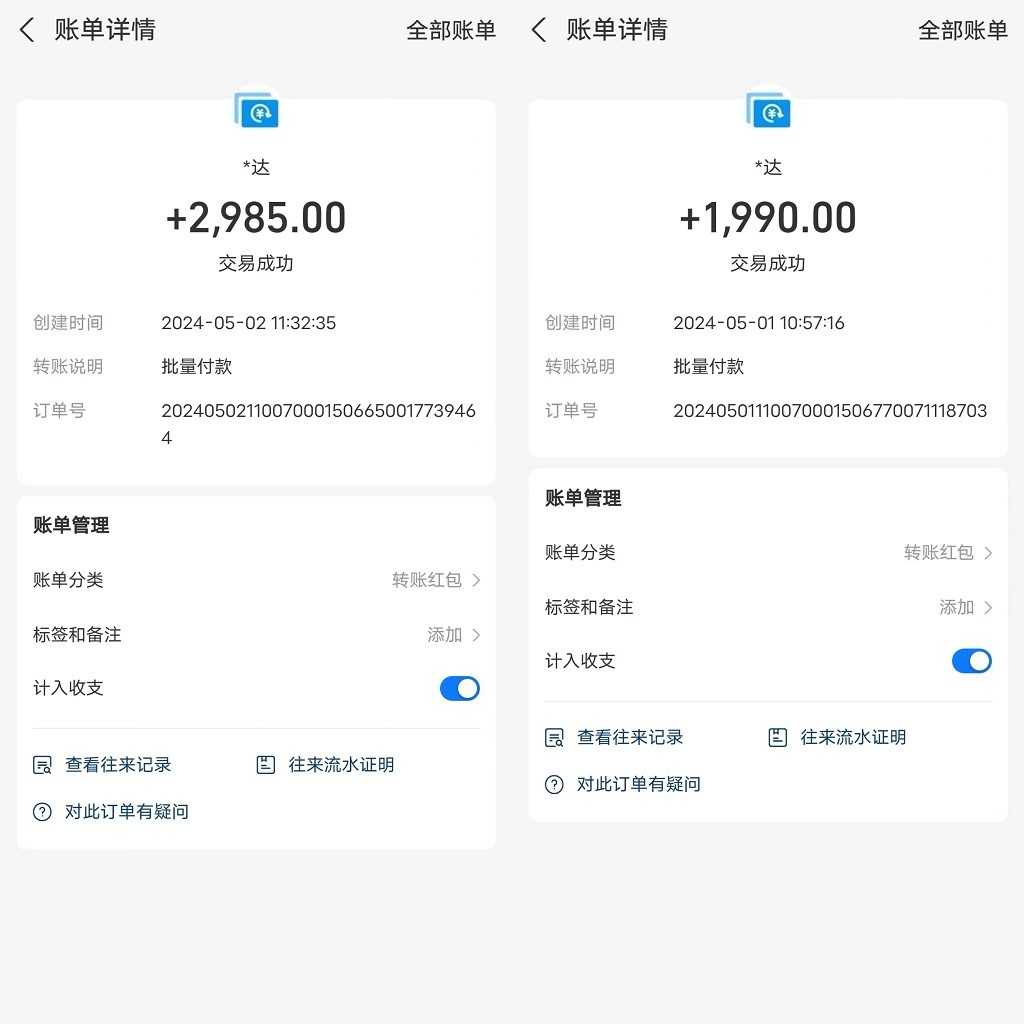Open 全部账单 above the +2,985.00 bill
The width and height of the screenshot is (1024, 1024).
450,31
